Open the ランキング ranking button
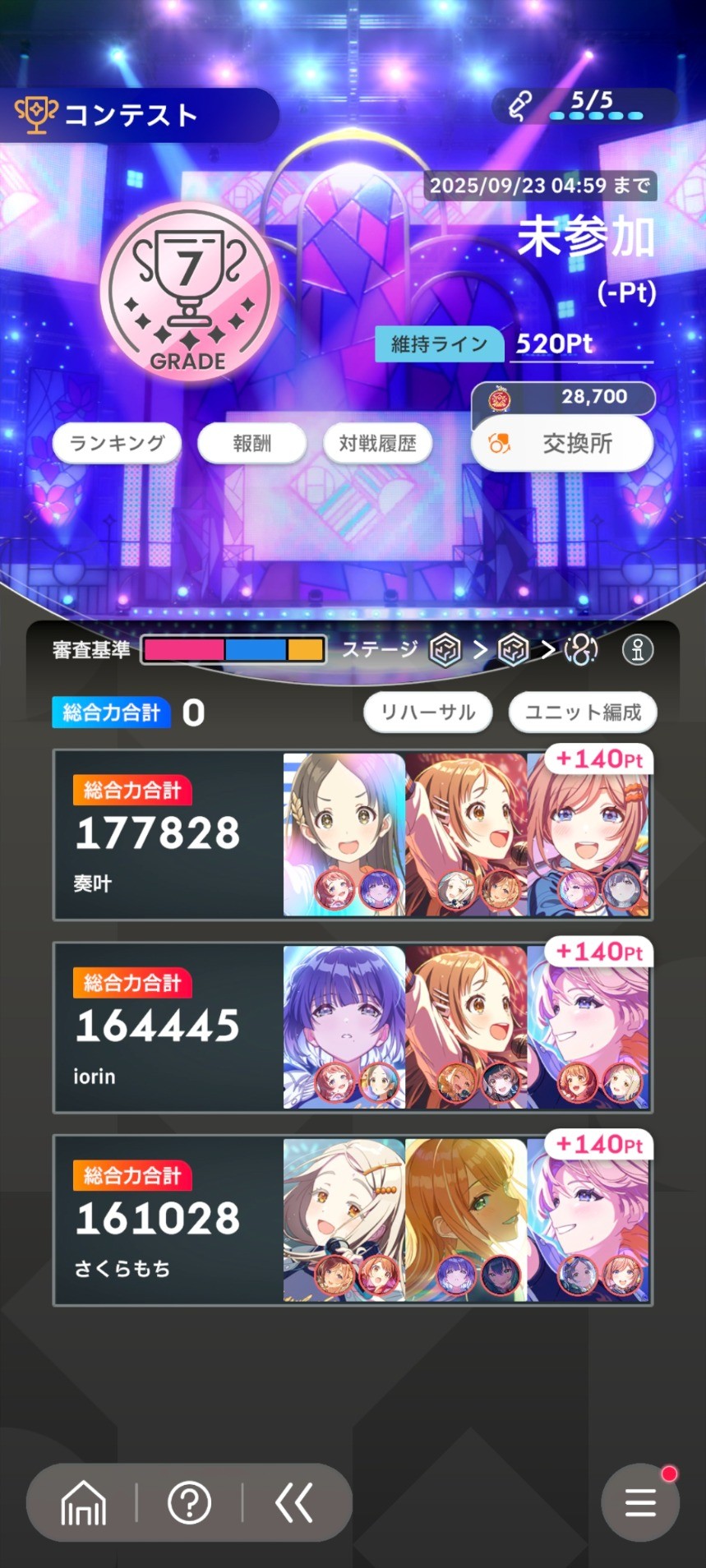 click(117, 444)
